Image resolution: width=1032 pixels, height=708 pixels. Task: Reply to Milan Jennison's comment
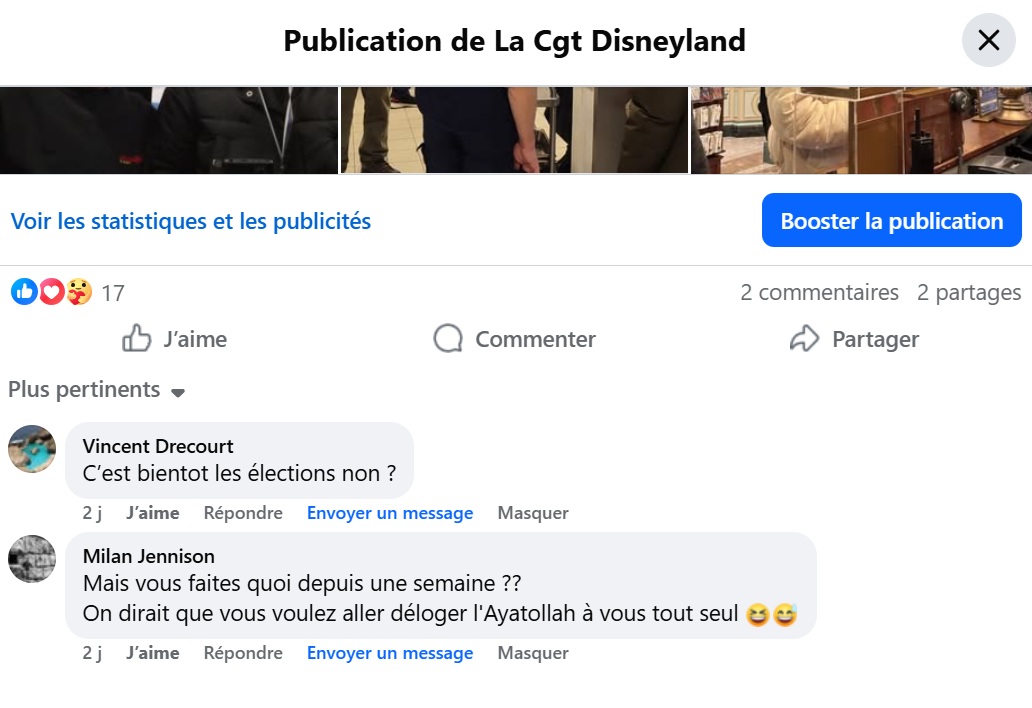pyautogui.click(x=243, y=653)
